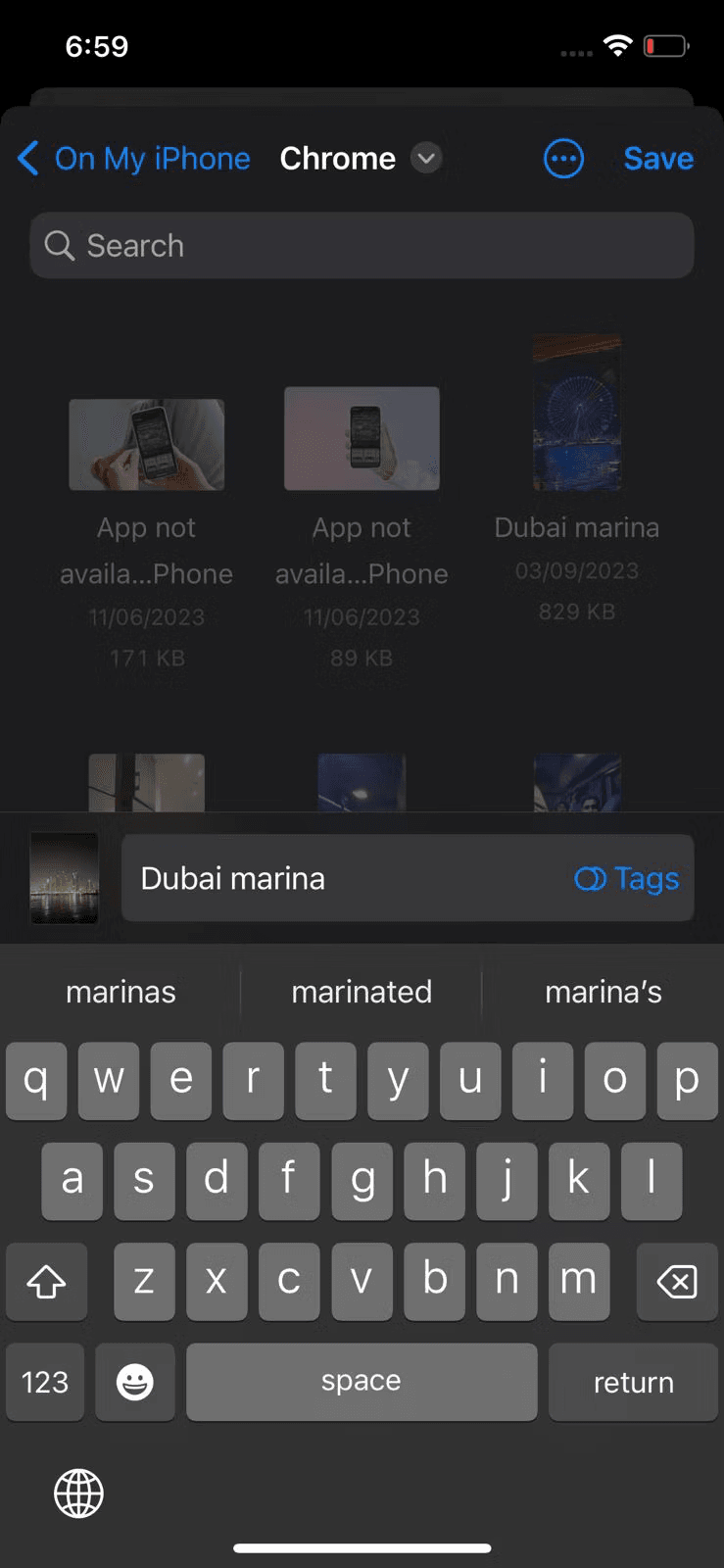
Task: Save the file to Chrome folder
Action: pyautogui.click(x=658, y=159)
